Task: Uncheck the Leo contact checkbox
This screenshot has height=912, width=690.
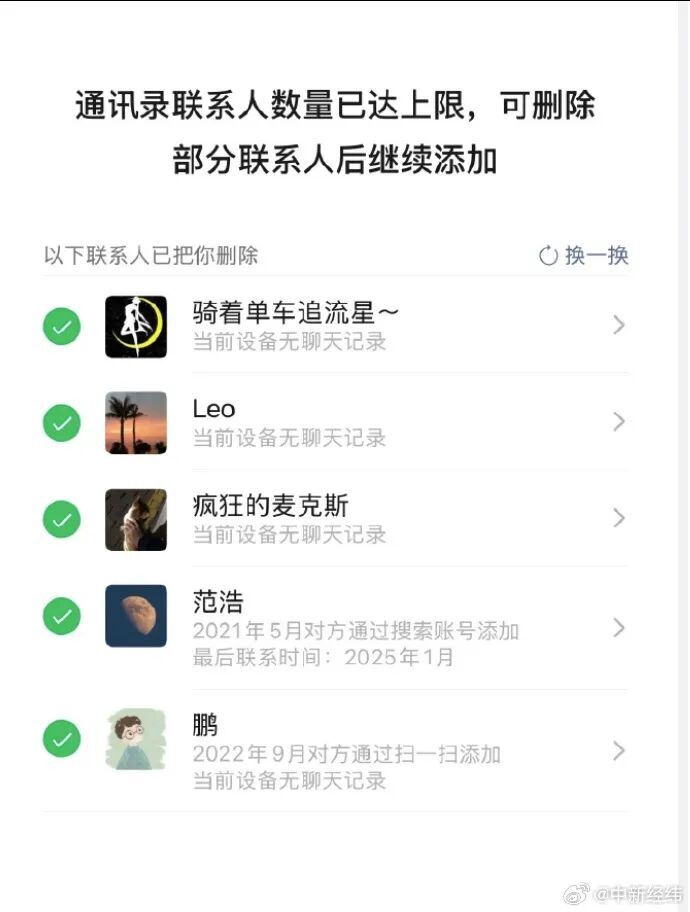Action: [x=62, y=423]
